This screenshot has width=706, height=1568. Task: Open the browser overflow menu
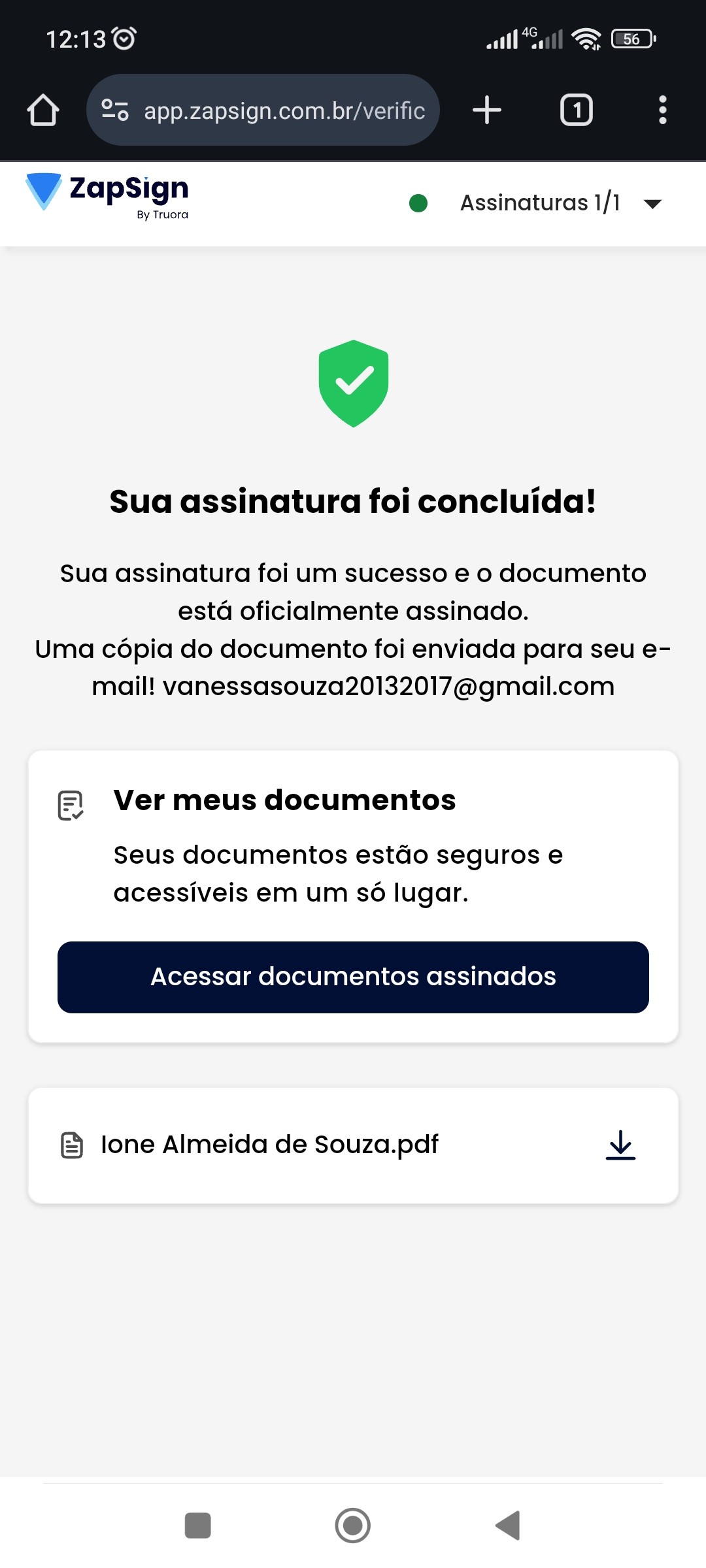662,110
